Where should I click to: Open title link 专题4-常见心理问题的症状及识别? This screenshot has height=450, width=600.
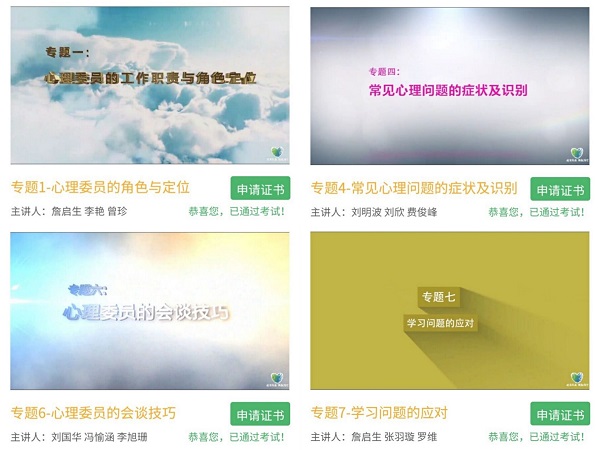coord(414,187)
